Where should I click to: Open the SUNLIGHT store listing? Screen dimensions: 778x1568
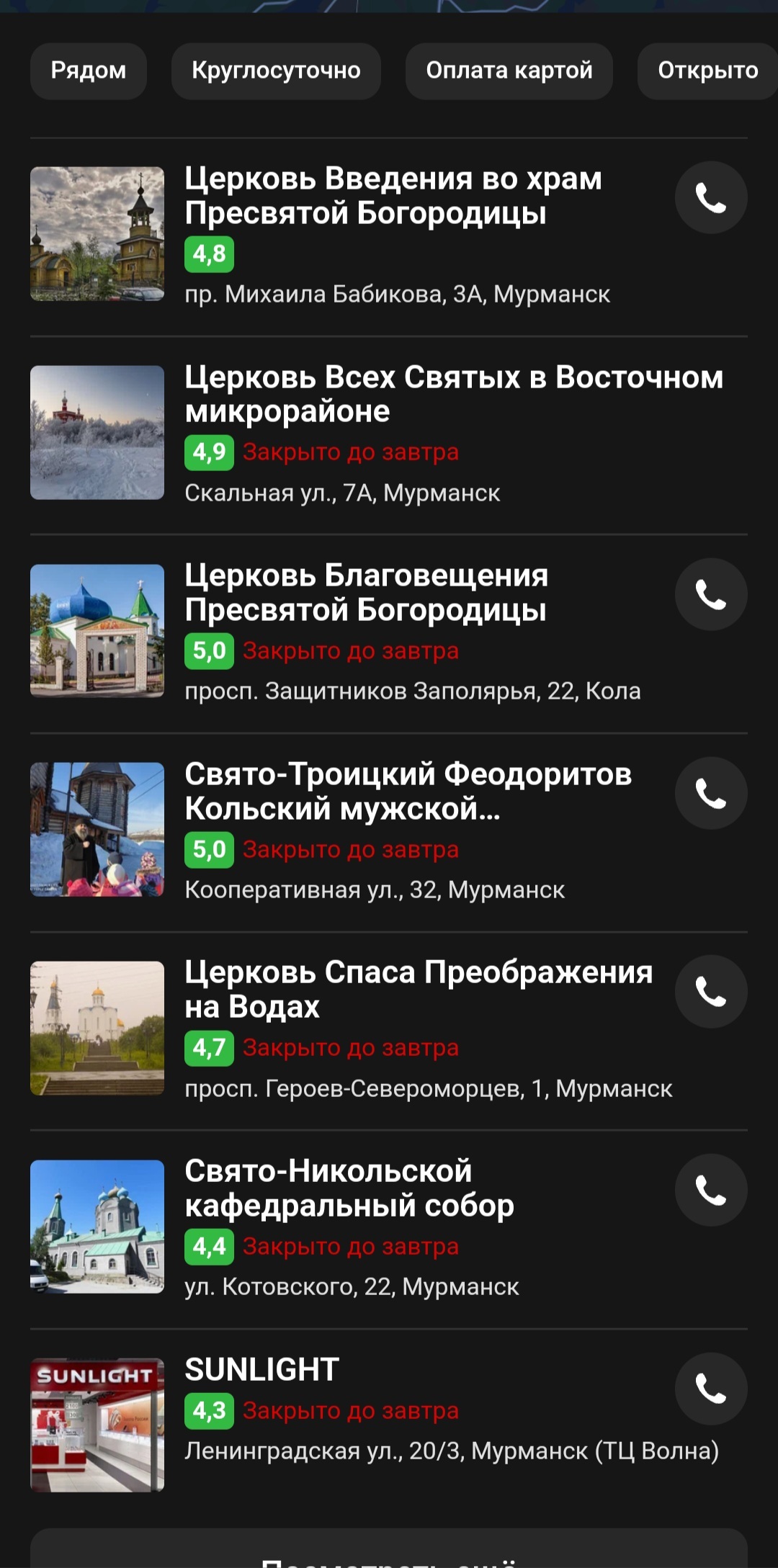262,1370
